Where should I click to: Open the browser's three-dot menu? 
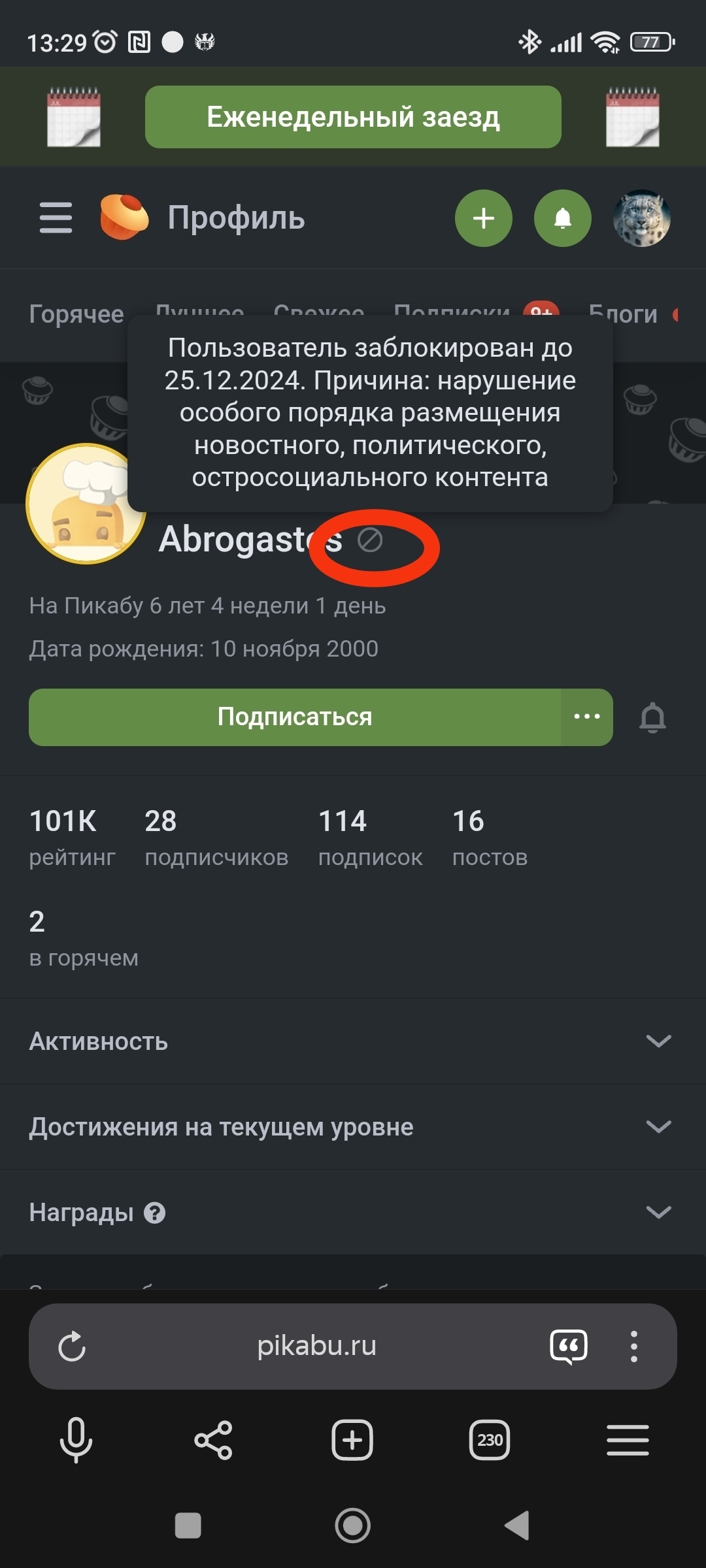(x=633, y=1347)
